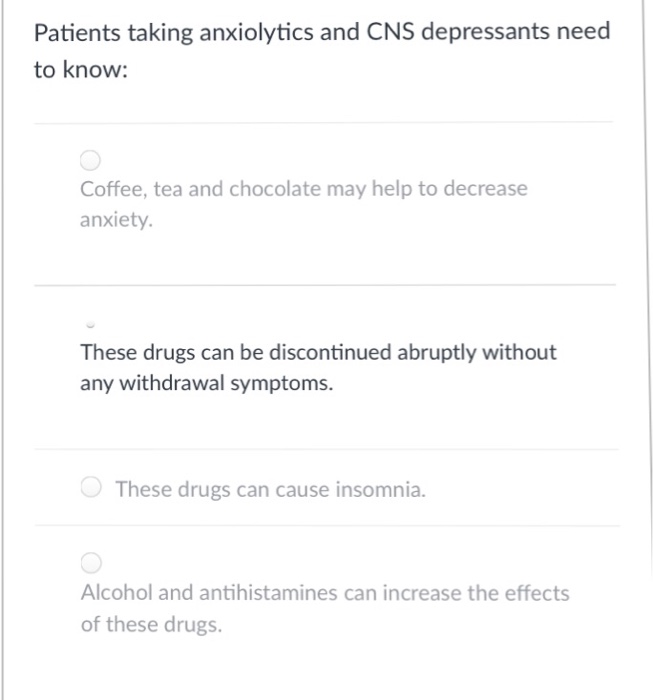Screen dimensions: 653x700
Task: Select the coffee, tea and chocolate answer
Action: coord(90,160)
